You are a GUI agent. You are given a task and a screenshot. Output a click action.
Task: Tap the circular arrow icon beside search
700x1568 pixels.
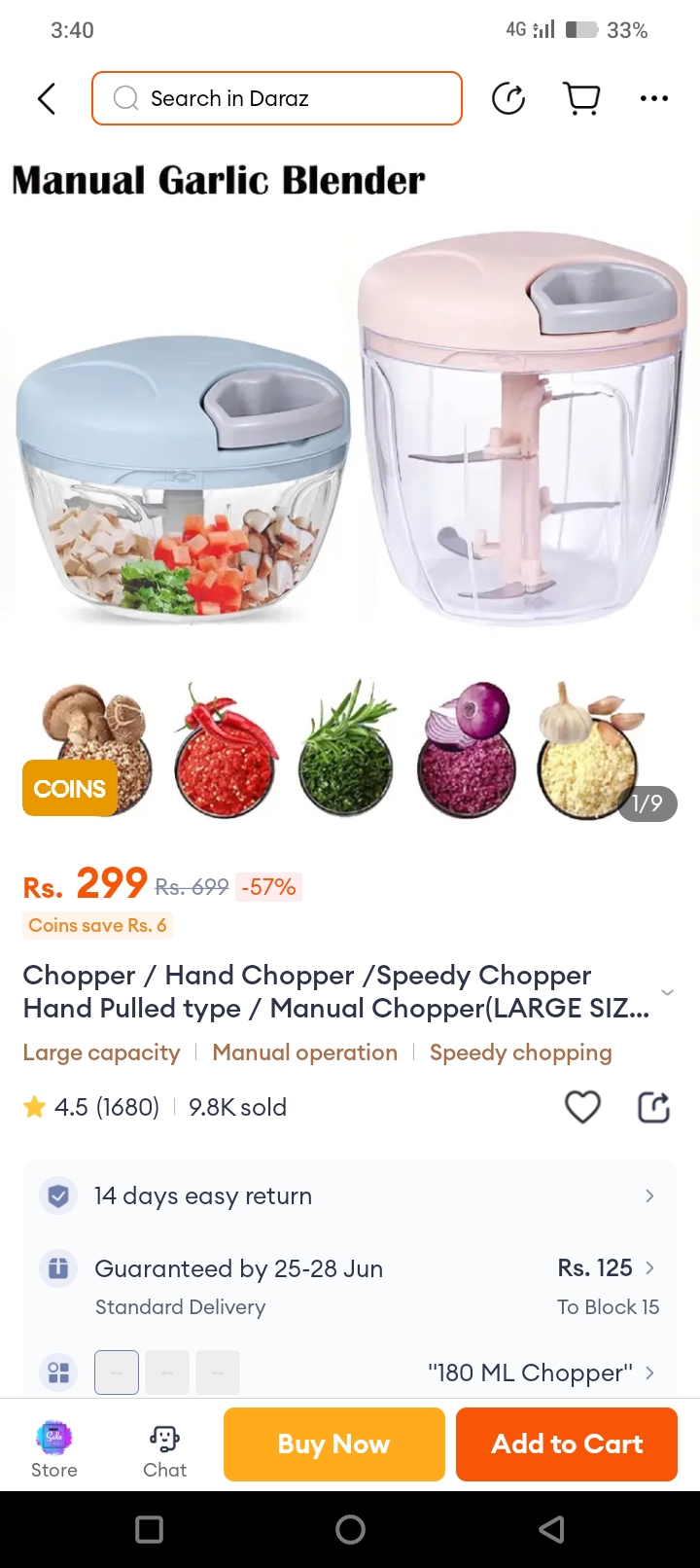[x=508, y=98]
